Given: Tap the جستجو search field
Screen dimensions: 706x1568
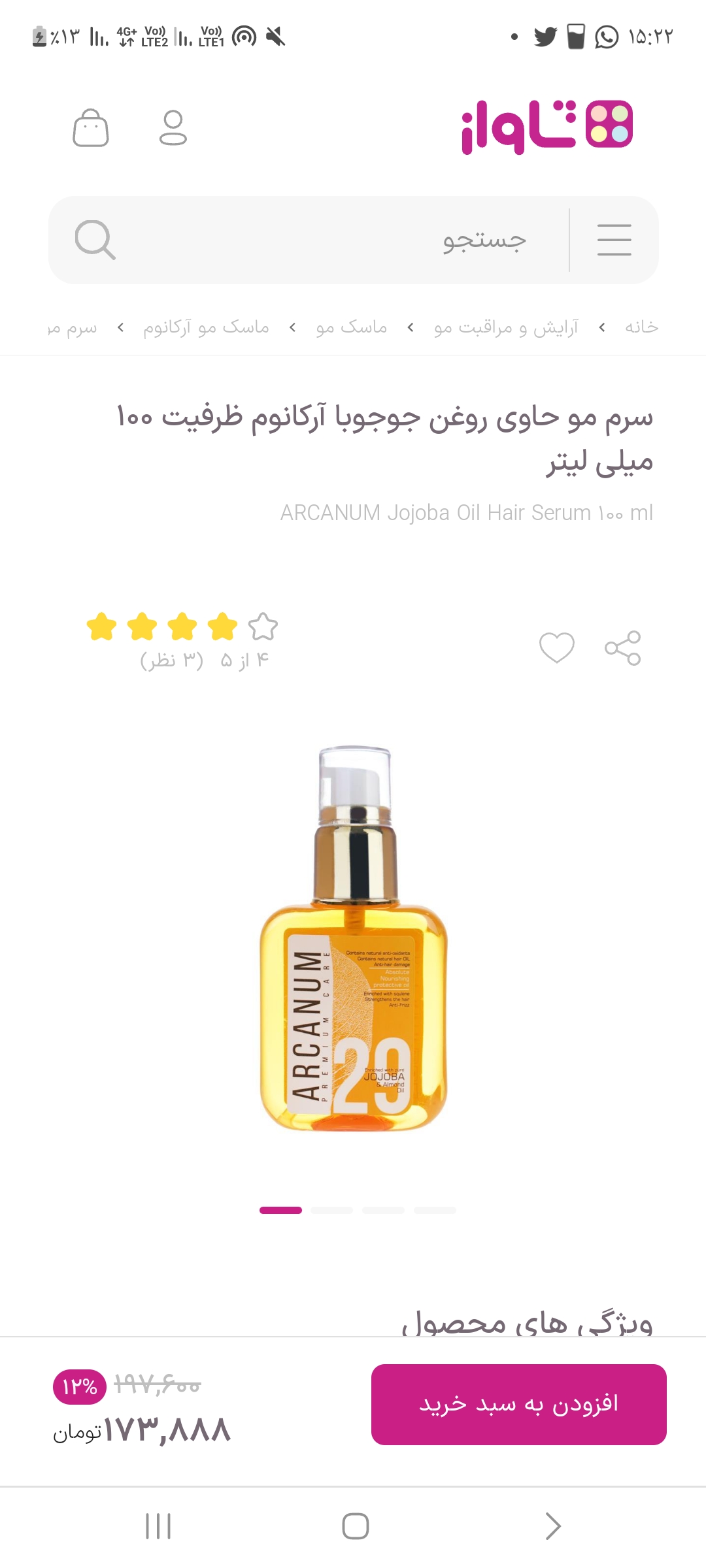Looking at the screenshot, I should pyautogui.click(x=392, y=240).
